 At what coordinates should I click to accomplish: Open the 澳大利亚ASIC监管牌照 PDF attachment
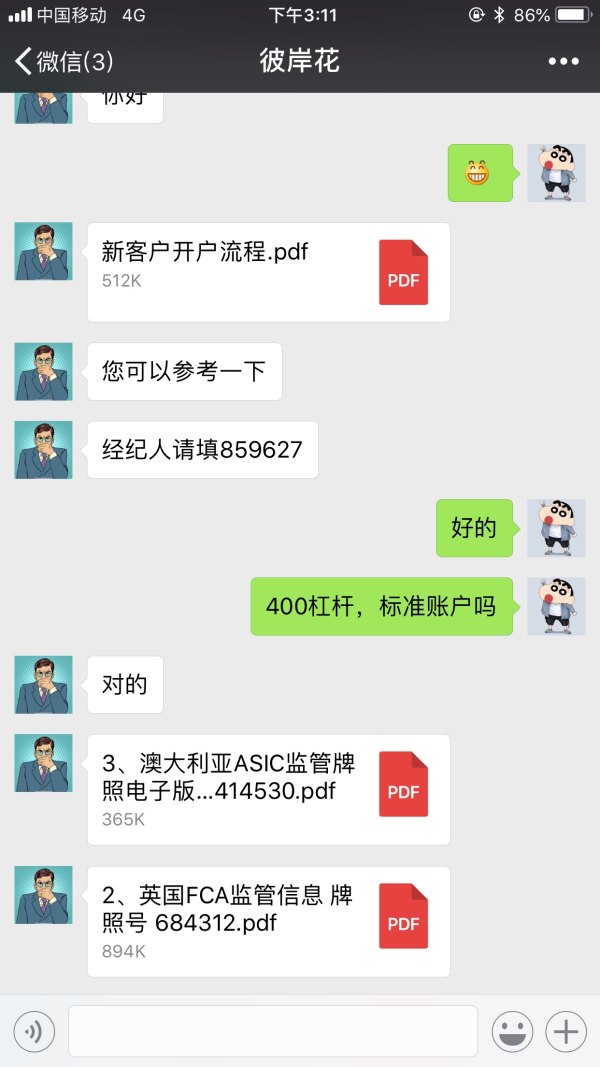(x=268, y=790)
